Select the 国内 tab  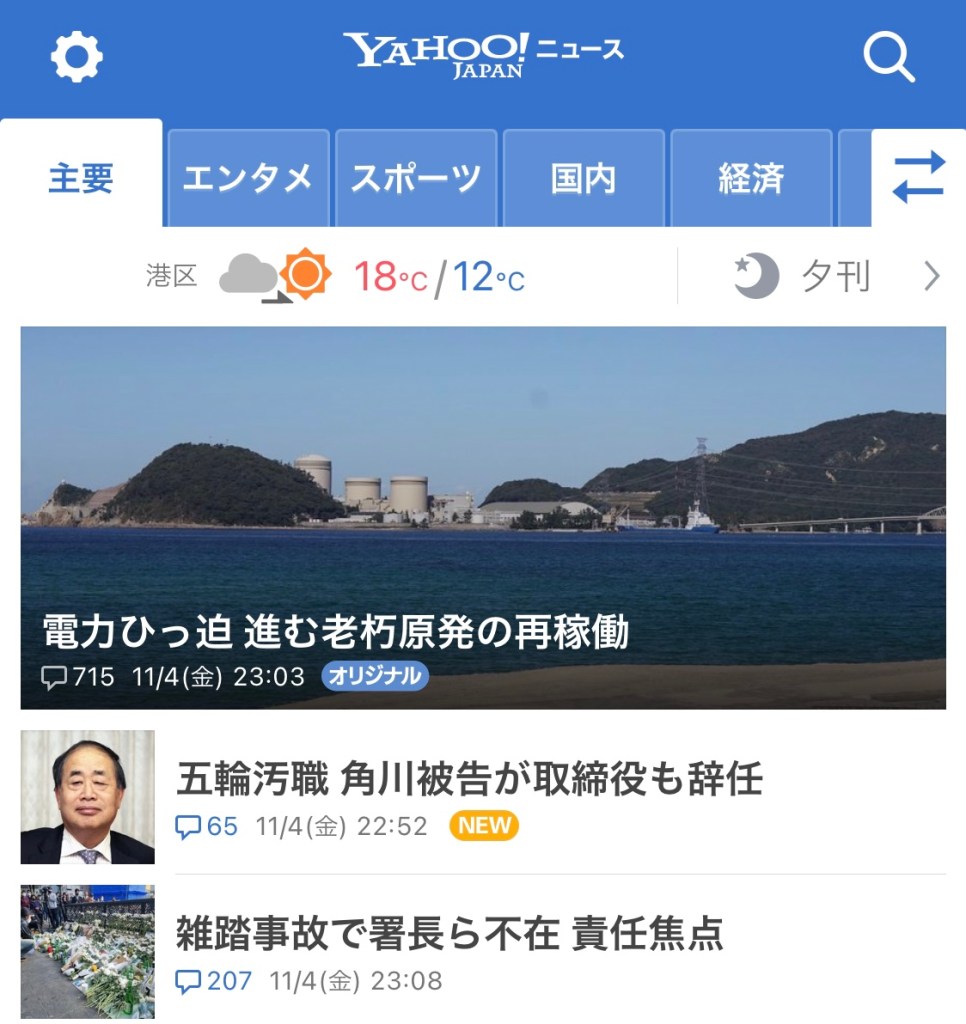pos(583,179)
